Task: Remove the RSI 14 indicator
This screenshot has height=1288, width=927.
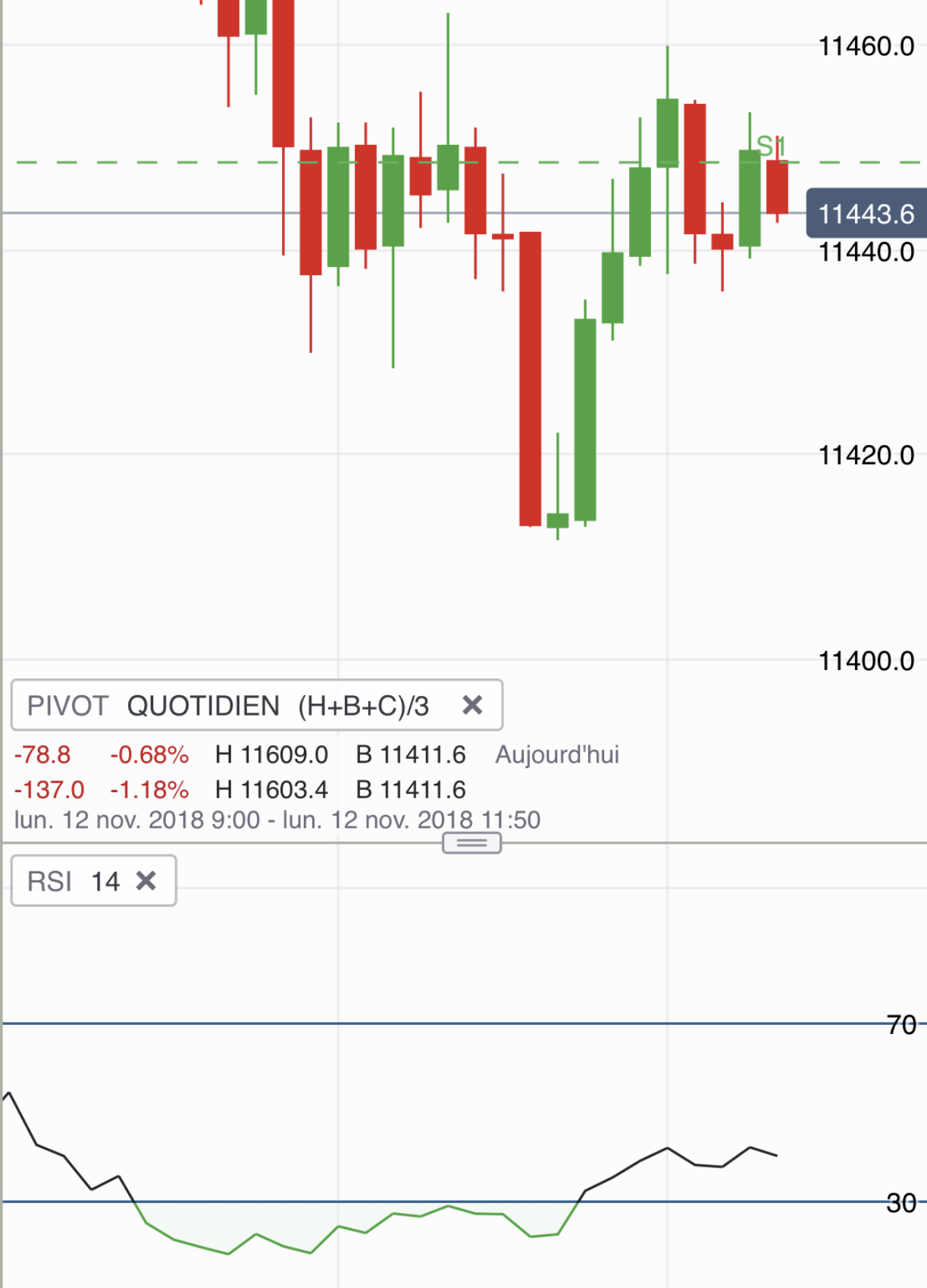Action: (x=146, y=881)
